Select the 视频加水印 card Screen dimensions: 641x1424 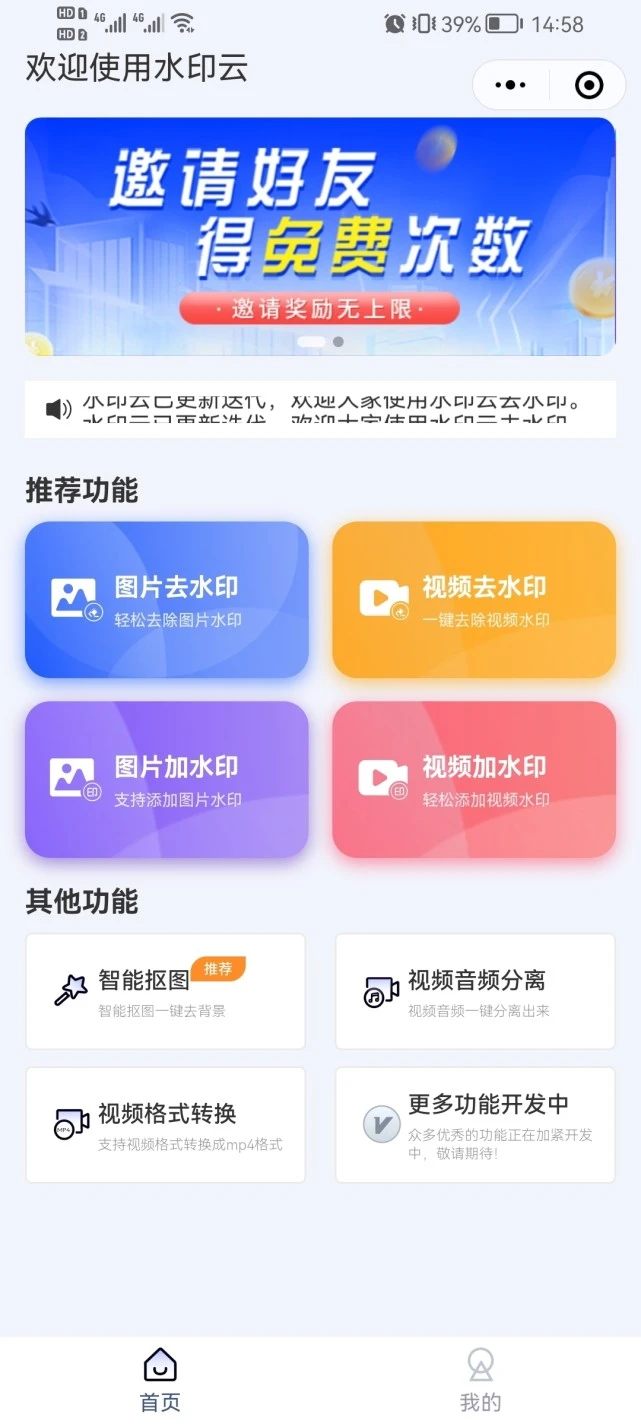click(474, 779)
